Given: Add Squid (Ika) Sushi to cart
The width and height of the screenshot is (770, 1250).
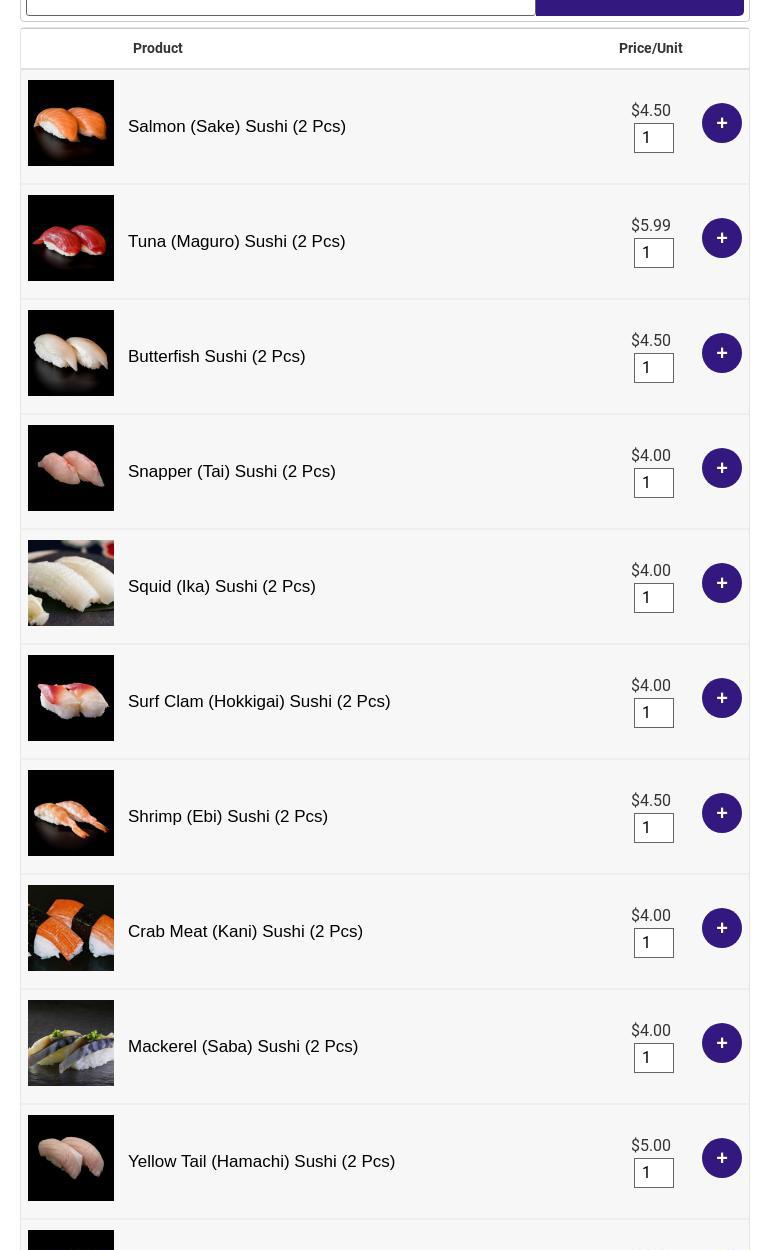Looking at the screenshot, I should point(721,583).
